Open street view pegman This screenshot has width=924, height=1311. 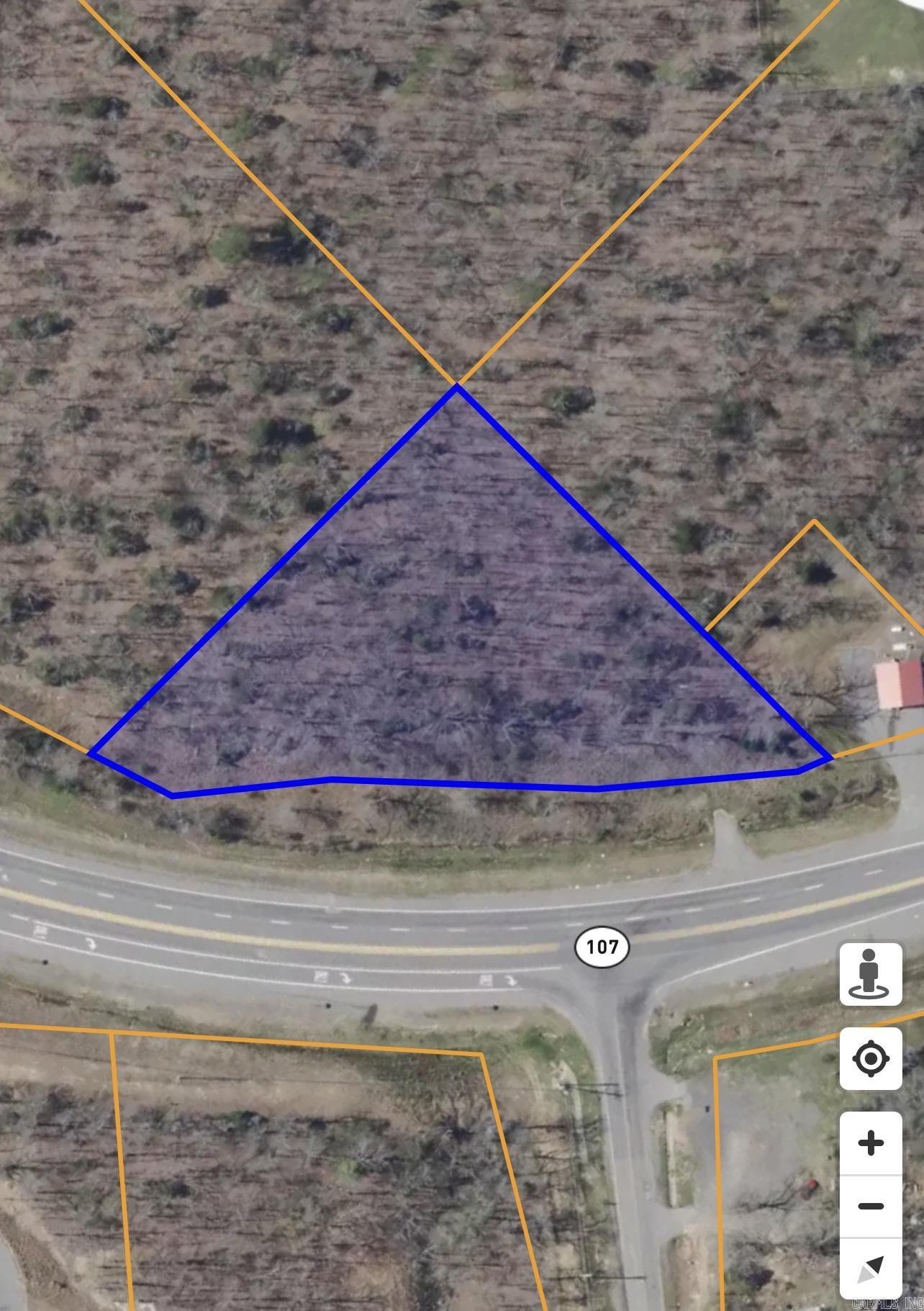pos(870,973)
